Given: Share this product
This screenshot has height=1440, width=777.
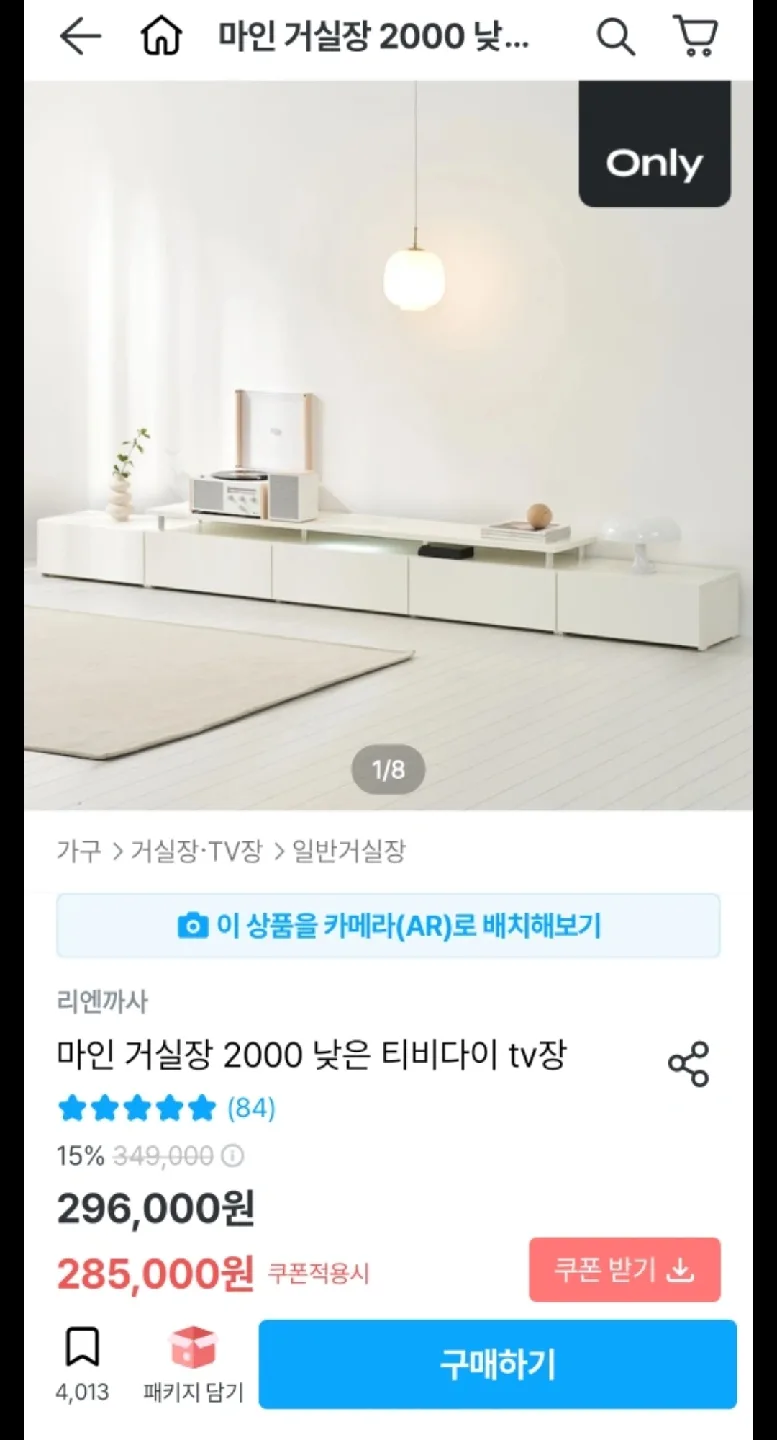Looking at the screenshot, I should click(688, 1063).
